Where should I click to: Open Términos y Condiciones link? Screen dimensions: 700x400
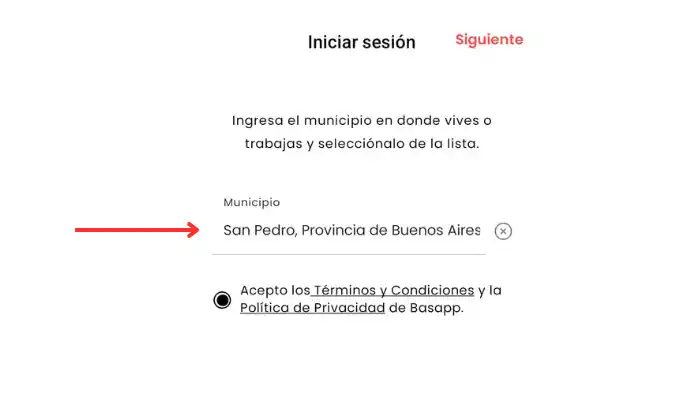(394, 290)
